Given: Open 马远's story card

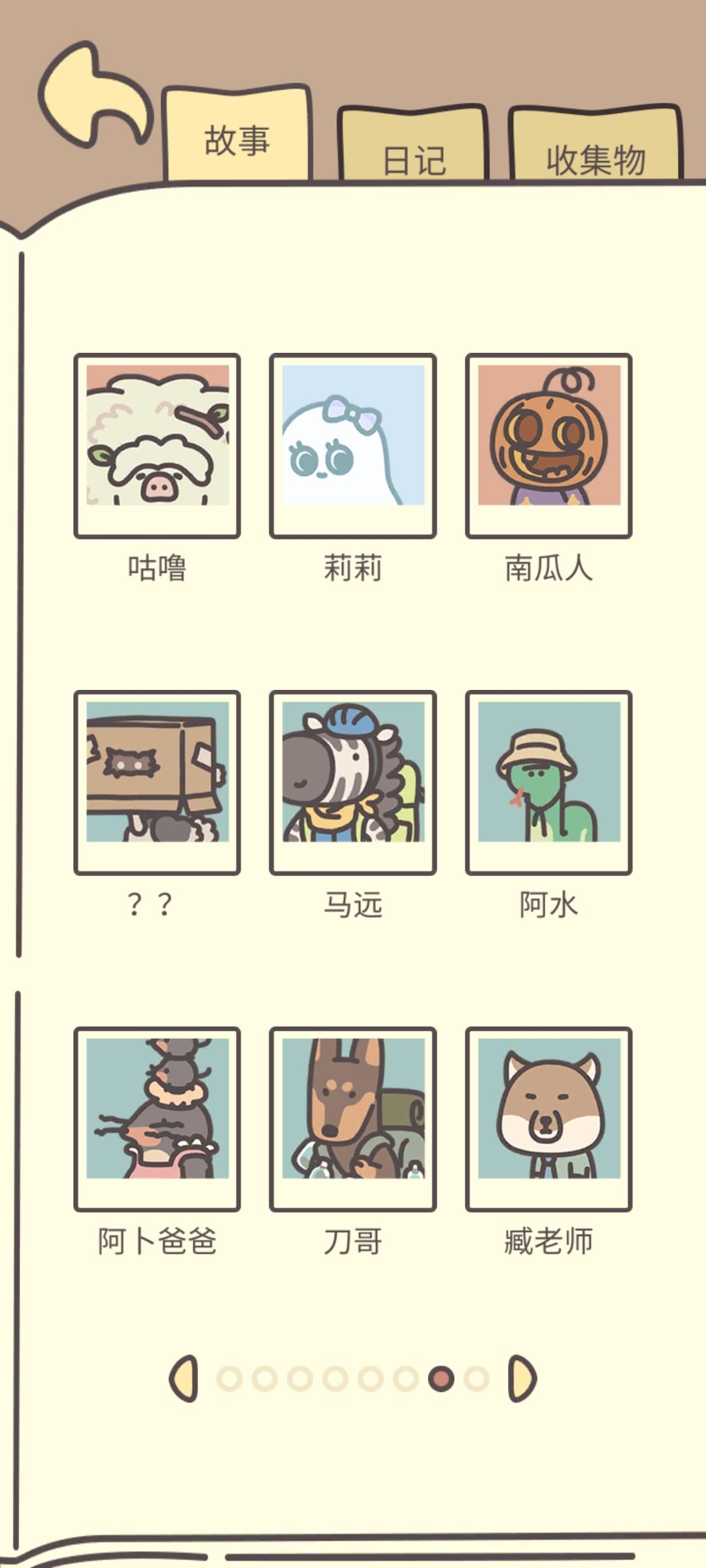Looking at the screenshot, I should click(353, 783).
